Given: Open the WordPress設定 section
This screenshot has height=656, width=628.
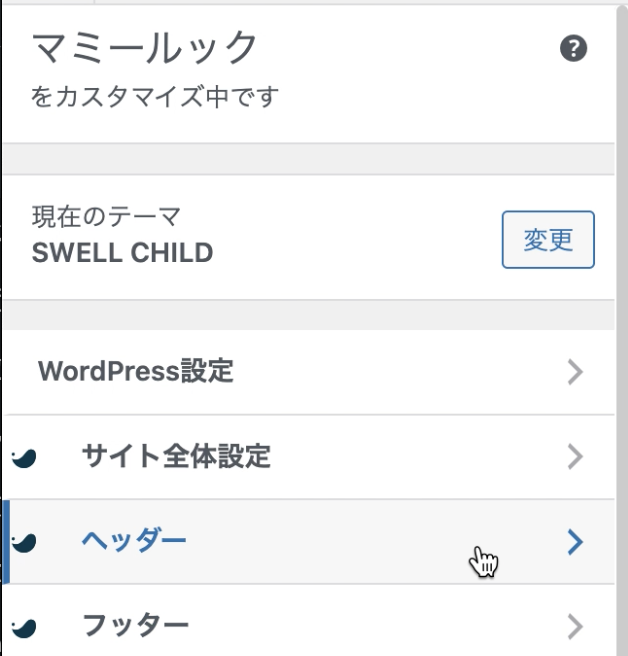Looking at the screenshot, I should coord(310,372).
